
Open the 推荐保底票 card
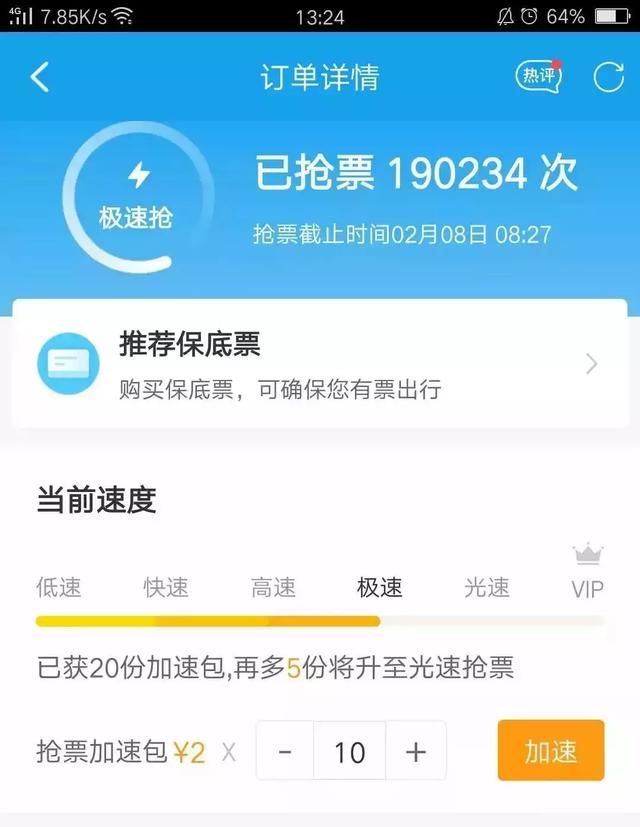(319, 363)
